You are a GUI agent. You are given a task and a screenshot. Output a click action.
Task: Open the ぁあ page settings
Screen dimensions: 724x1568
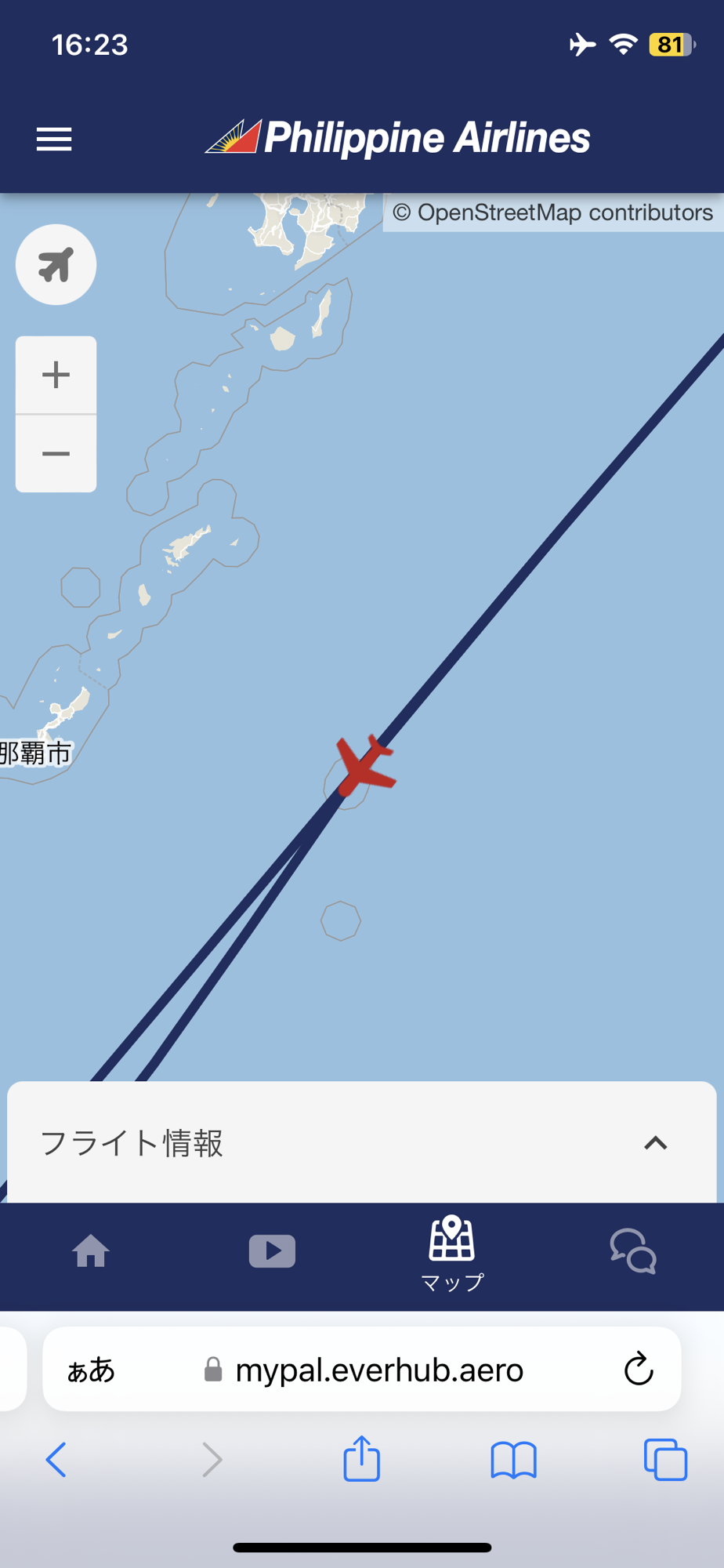point(91,1370)
